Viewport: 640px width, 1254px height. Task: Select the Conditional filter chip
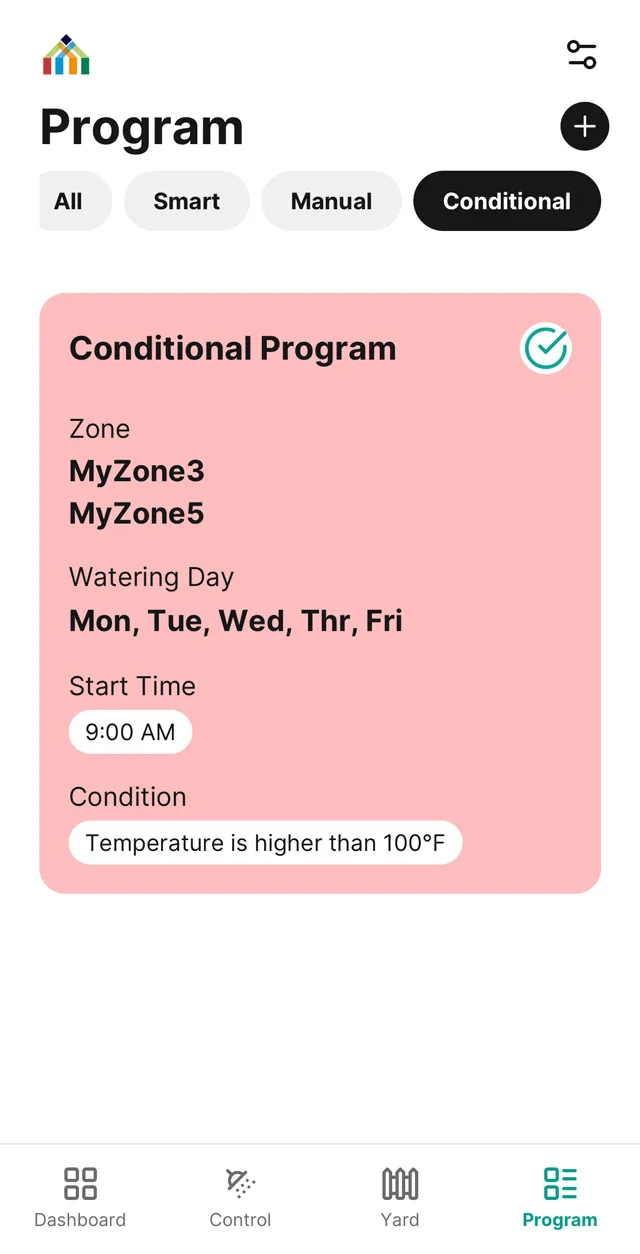(507, 201)
